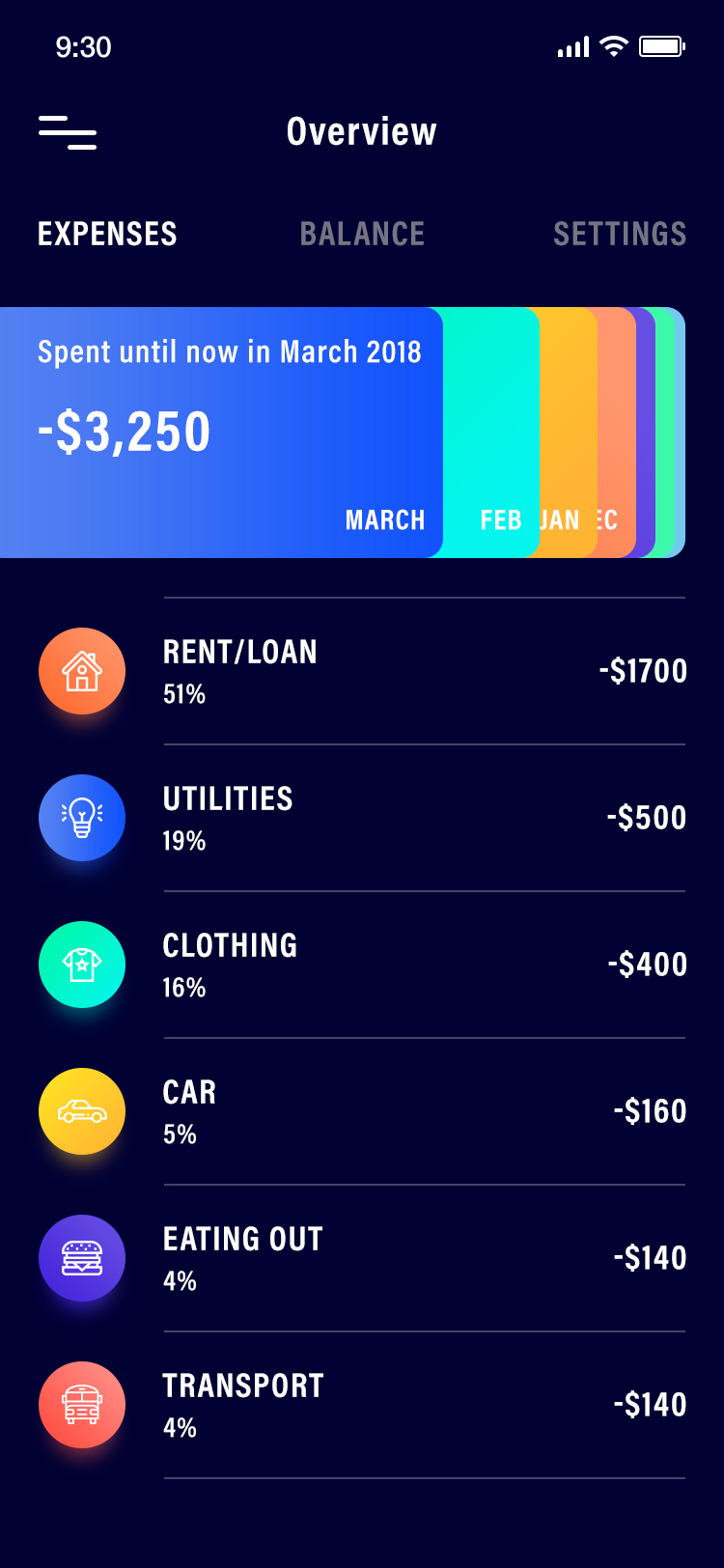The height and width of the screenshot is (1568, 724).
Task: Open the Rent/Loan expense row
Action: click(362, 671)
